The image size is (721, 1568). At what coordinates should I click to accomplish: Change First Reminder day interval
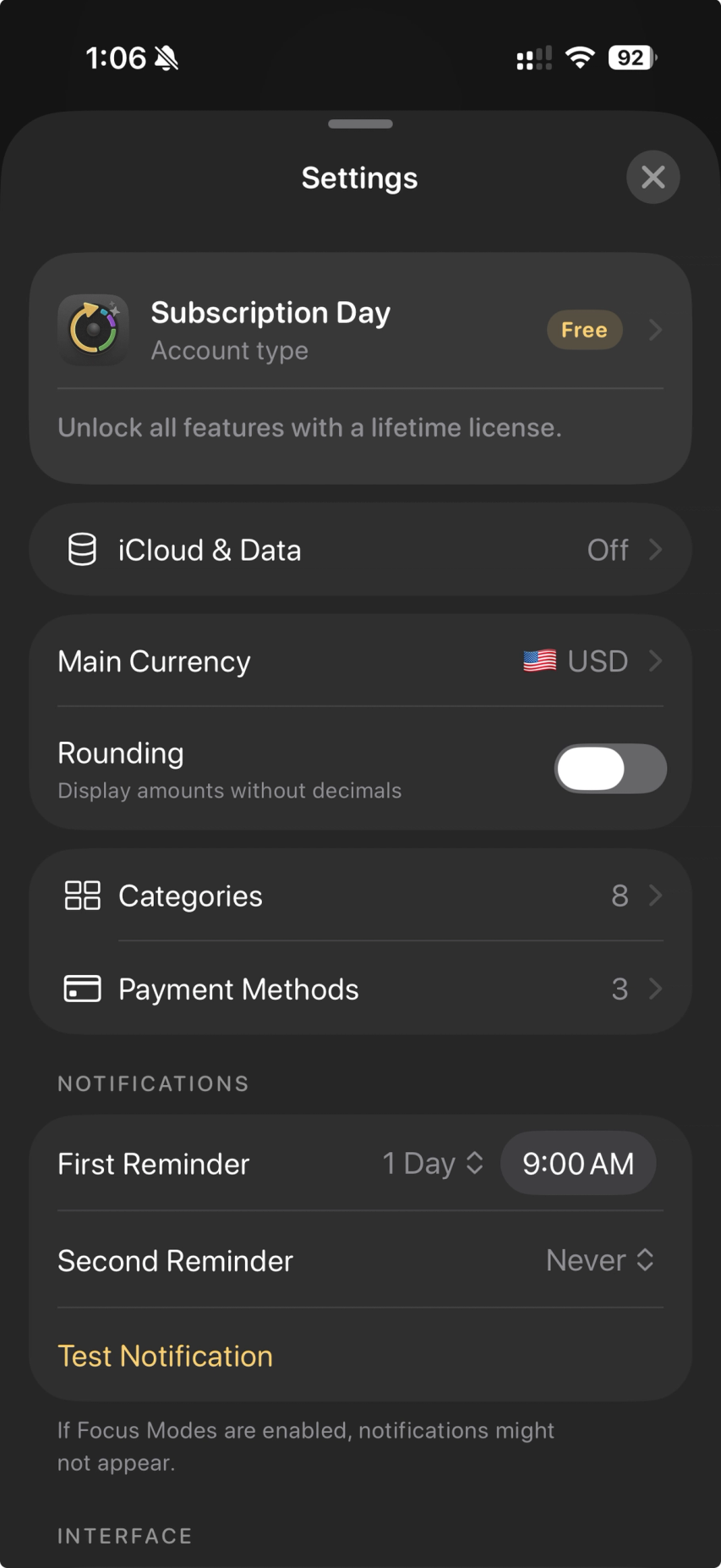pyautogui.click(x=433, y=1164)
